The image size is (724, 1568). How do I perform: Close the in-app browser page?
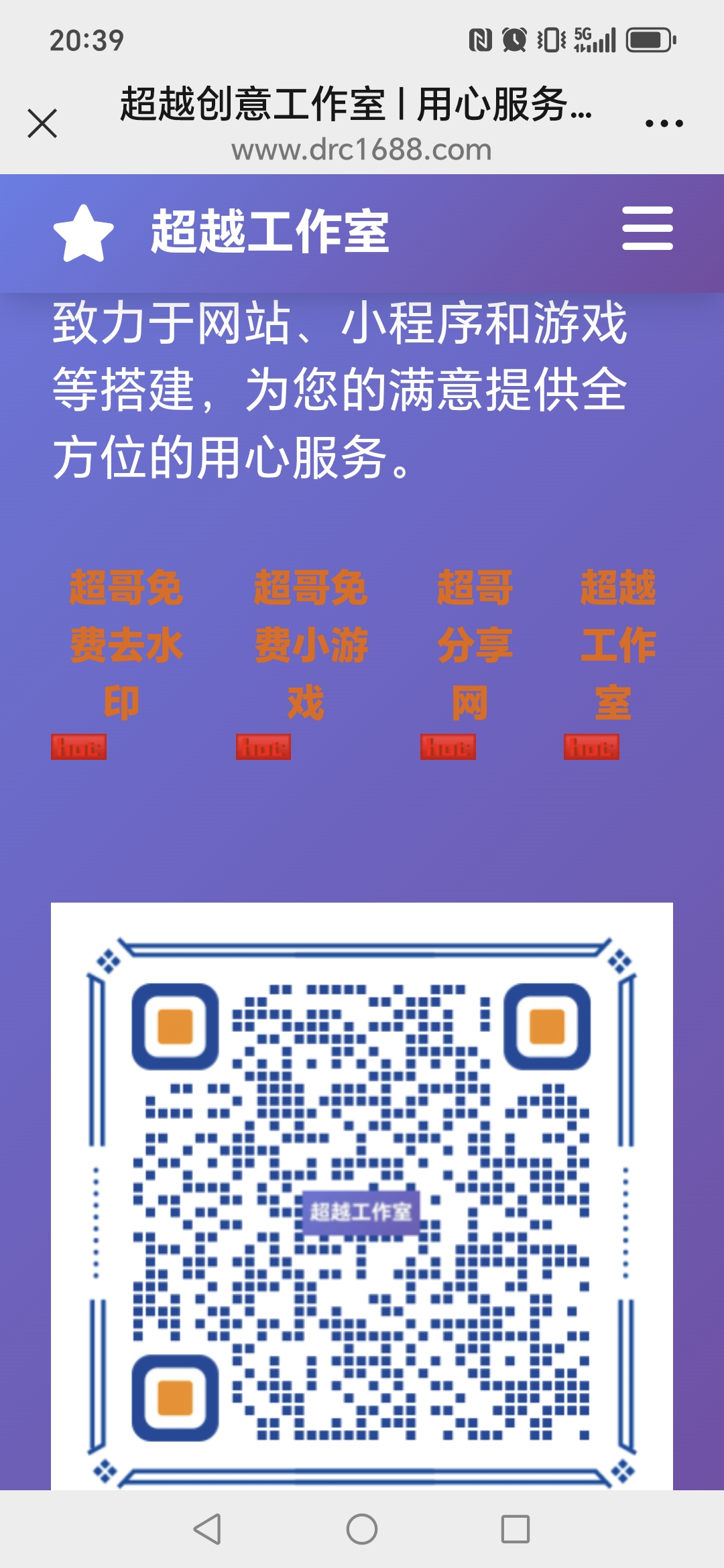coord(42,124)
